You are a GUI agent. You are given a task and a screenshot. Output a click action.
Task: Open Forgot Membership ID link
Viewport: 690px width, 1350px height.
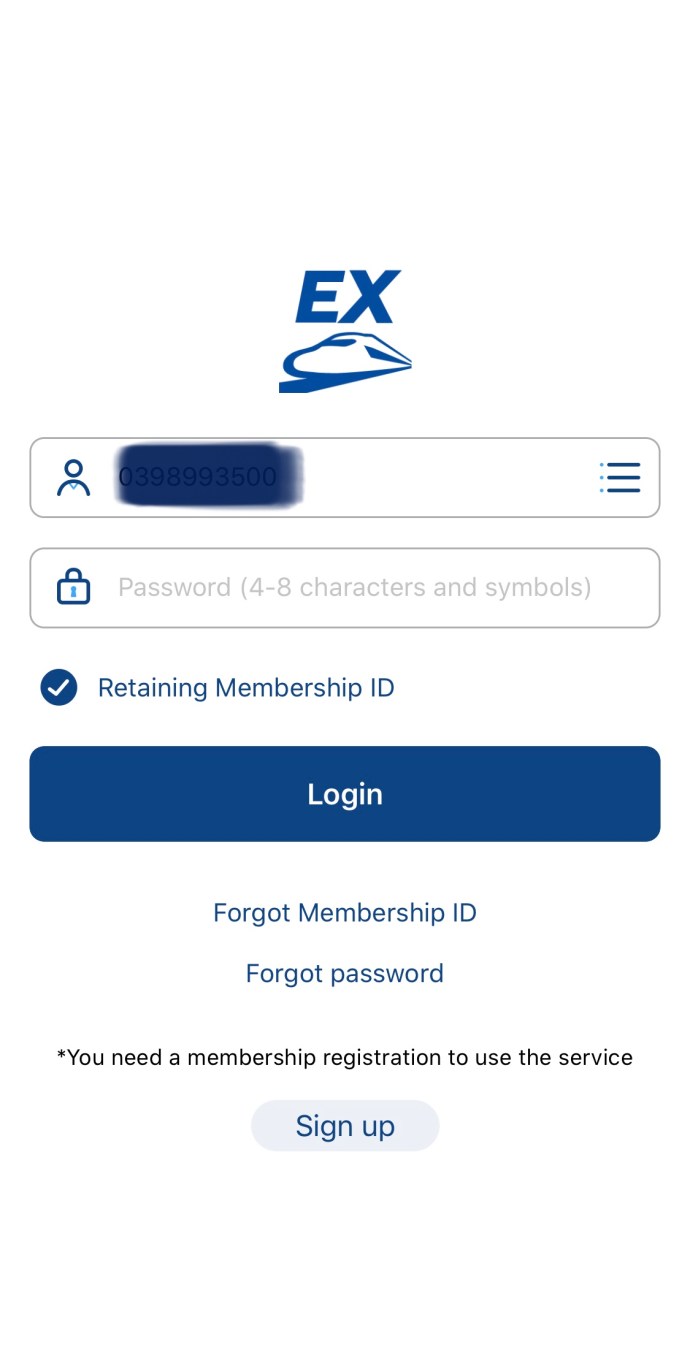pos(345,913)
